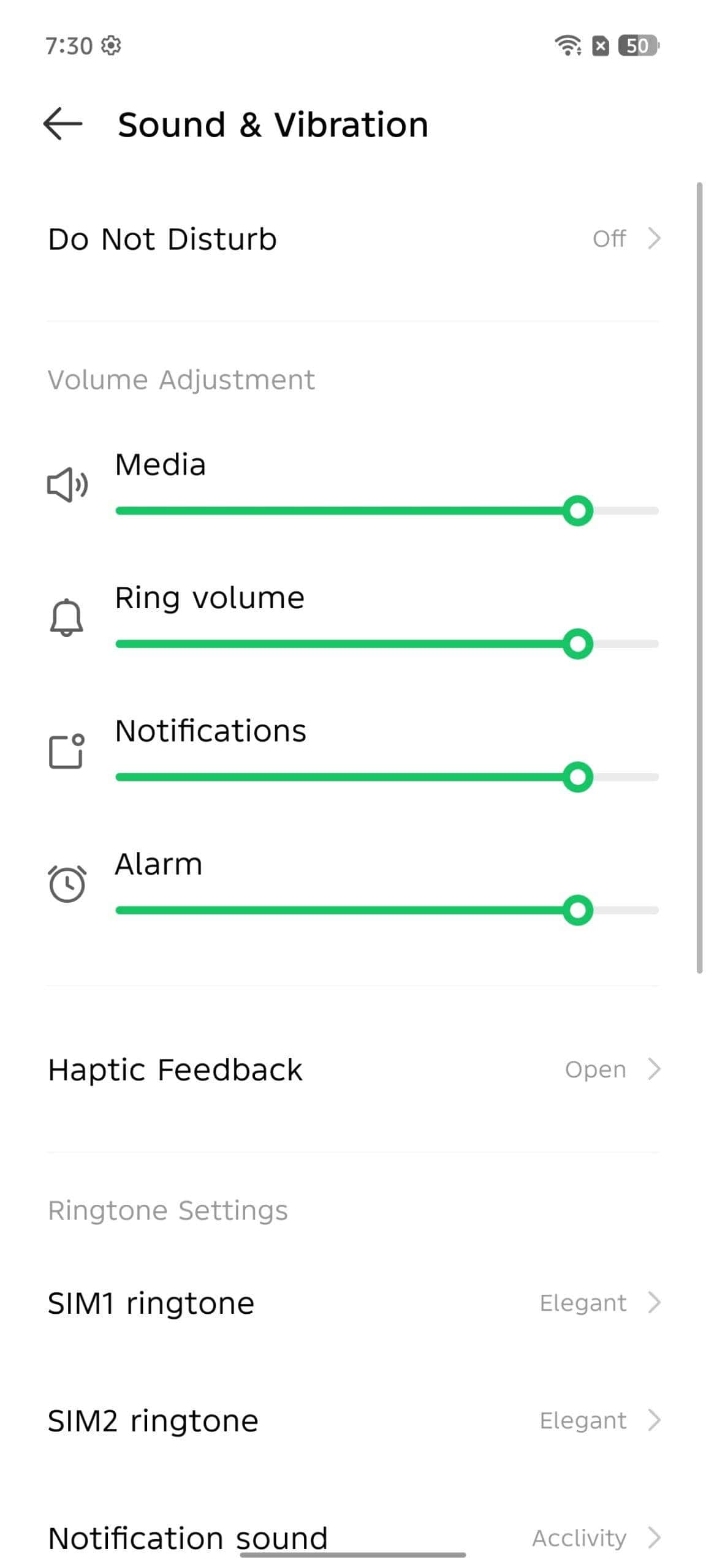The width and height of the screenshot is (706, 1568).
Task: Adjust the Ring volume slider
Action: [x=386, y=643]
